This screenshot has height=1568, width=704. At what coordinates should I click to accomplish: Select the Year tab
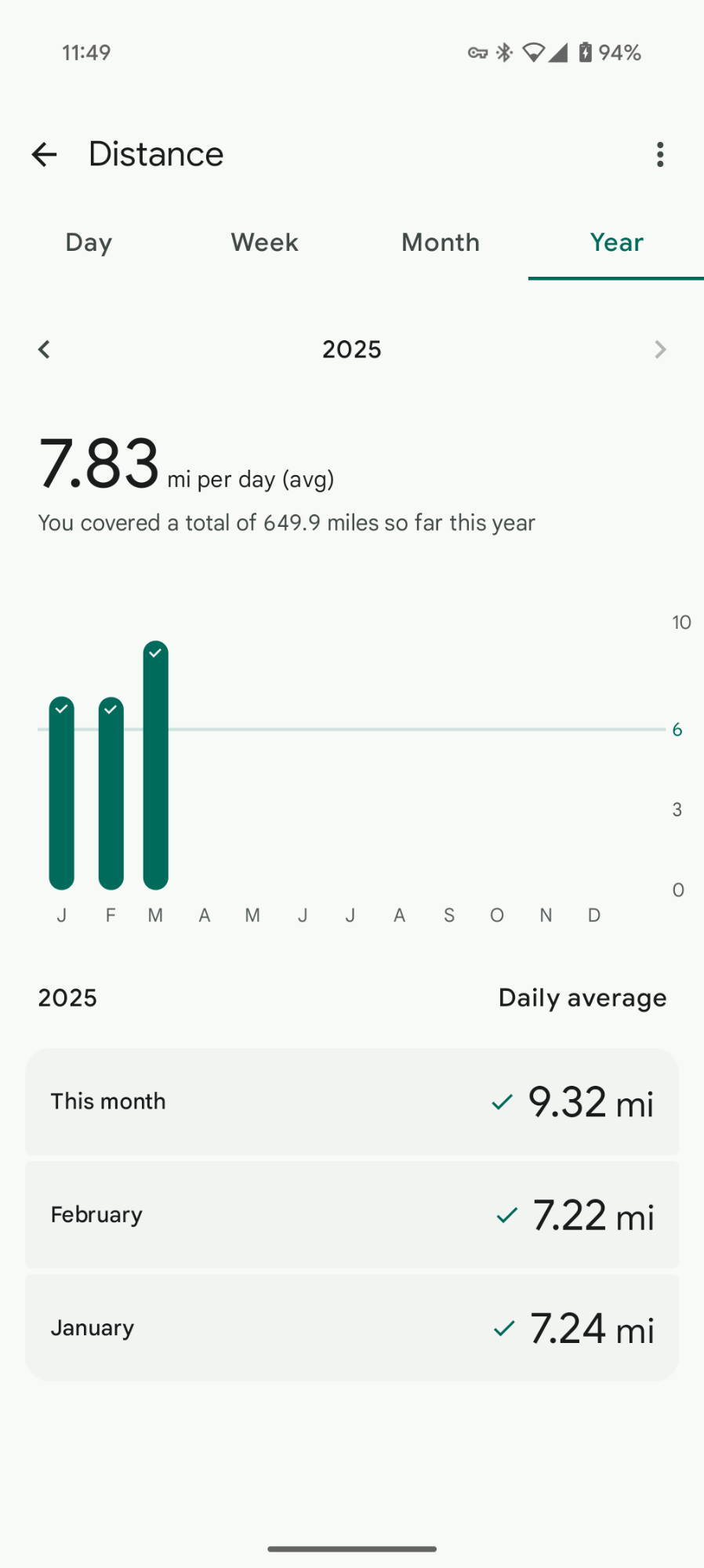pos(616,243)
